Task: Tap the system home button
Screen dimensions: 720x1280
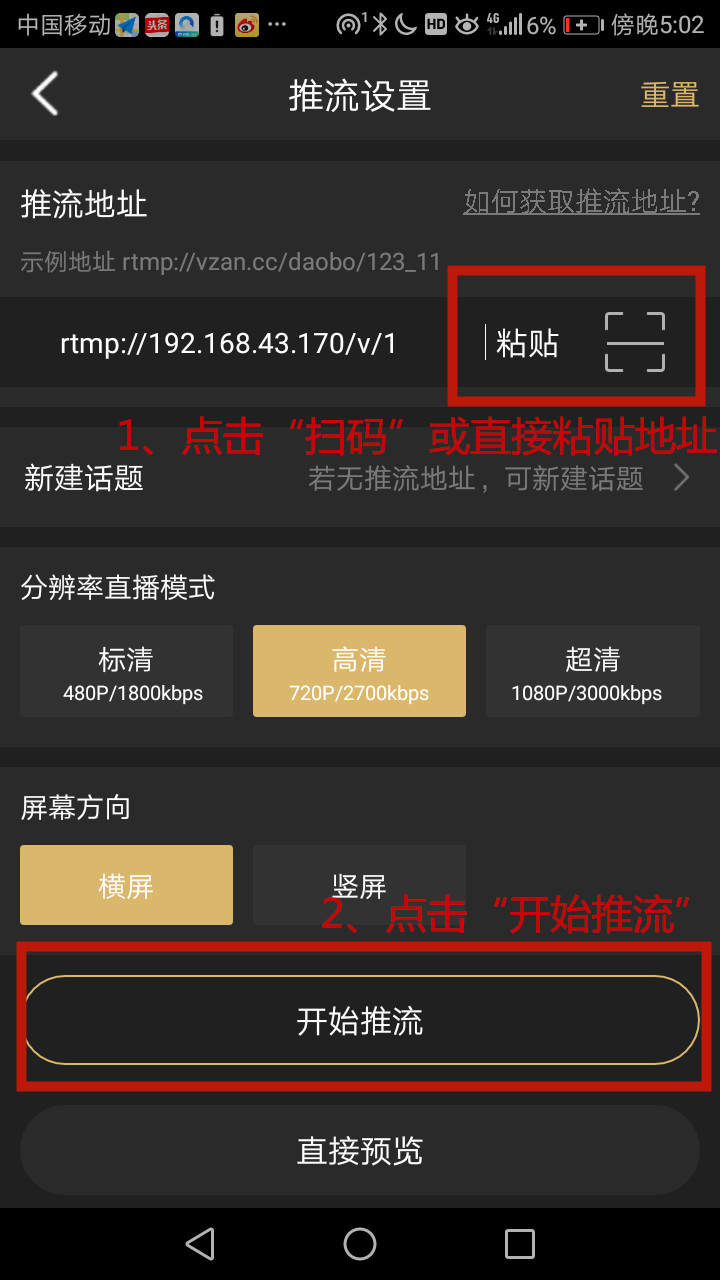Action: [360, 1244]
